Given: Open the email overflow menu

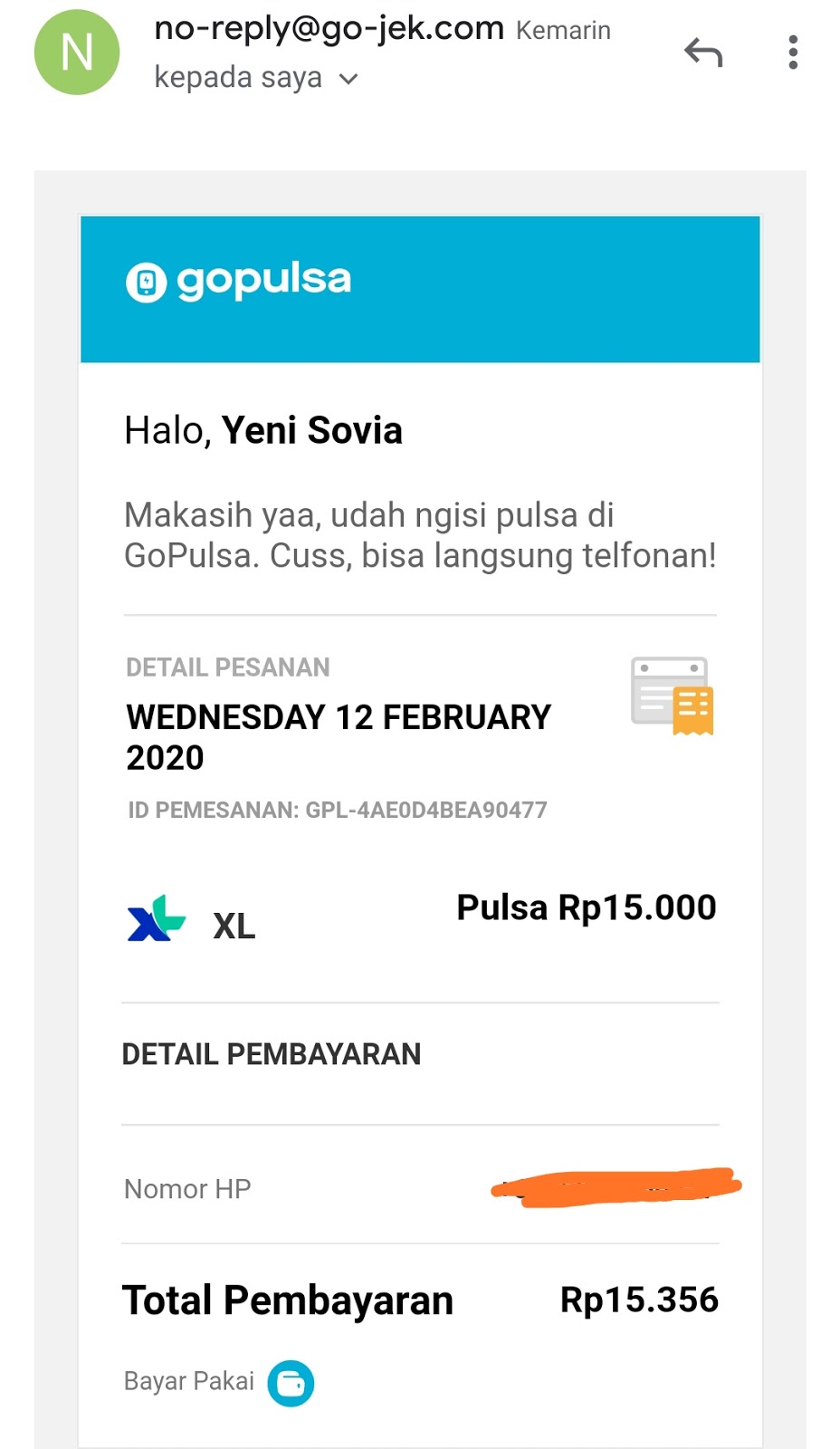Looking at the screenshot, I should pyautogui.click(x=793, y=53).
